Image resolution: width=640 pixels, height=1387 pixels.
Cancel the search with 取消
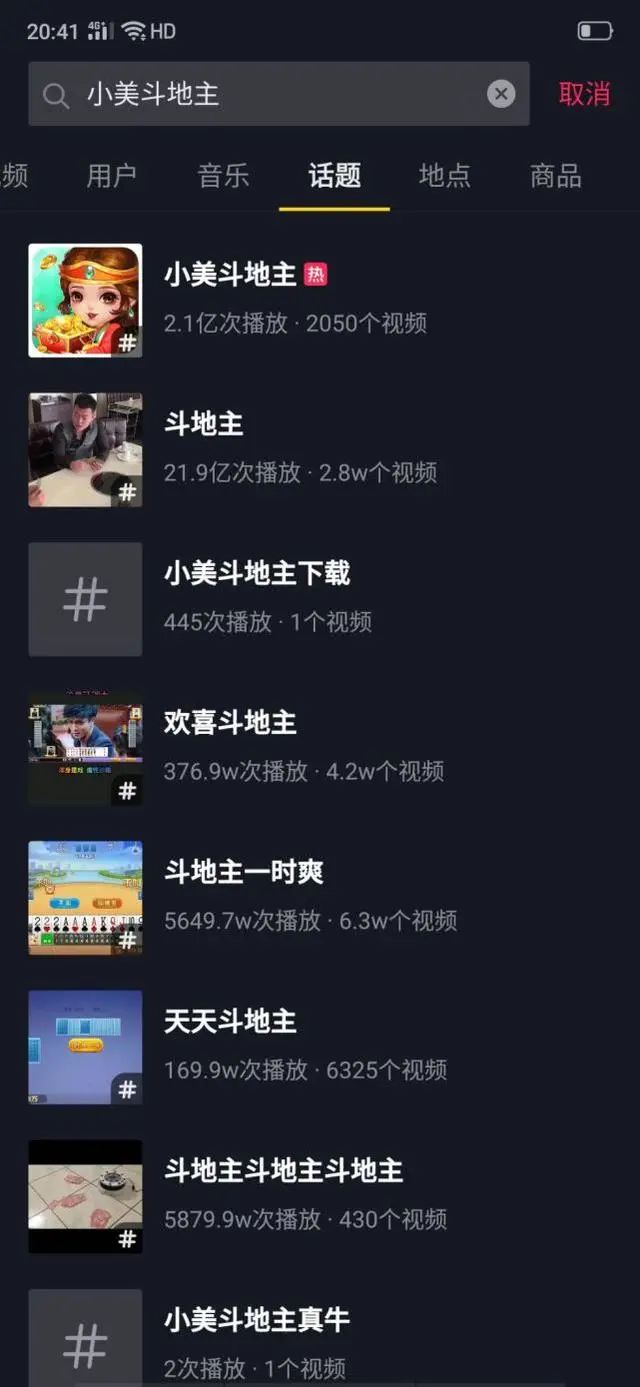tap(584, 94)
